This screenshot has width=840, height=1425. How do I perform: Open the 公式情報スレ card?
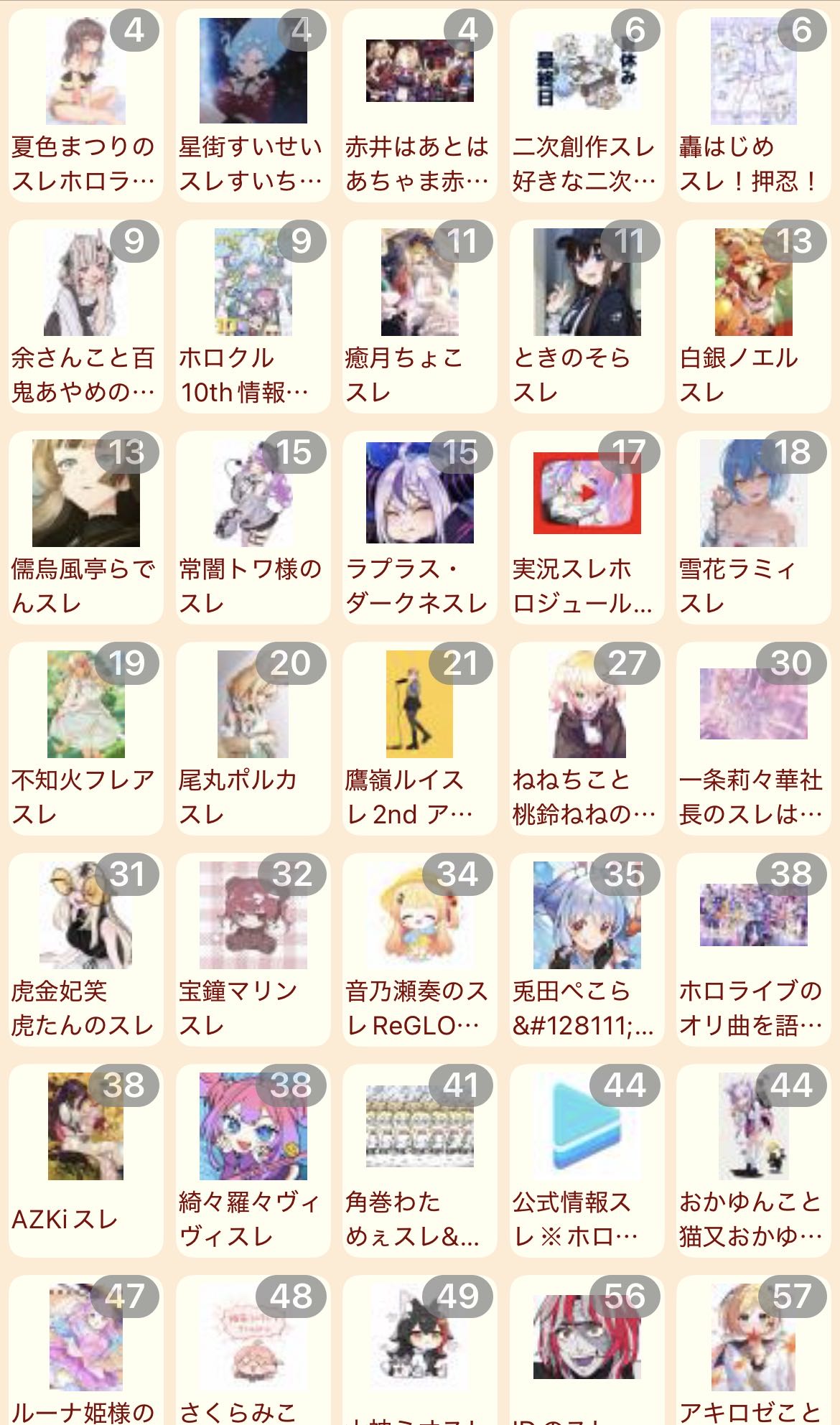(x=587, y=1161)
